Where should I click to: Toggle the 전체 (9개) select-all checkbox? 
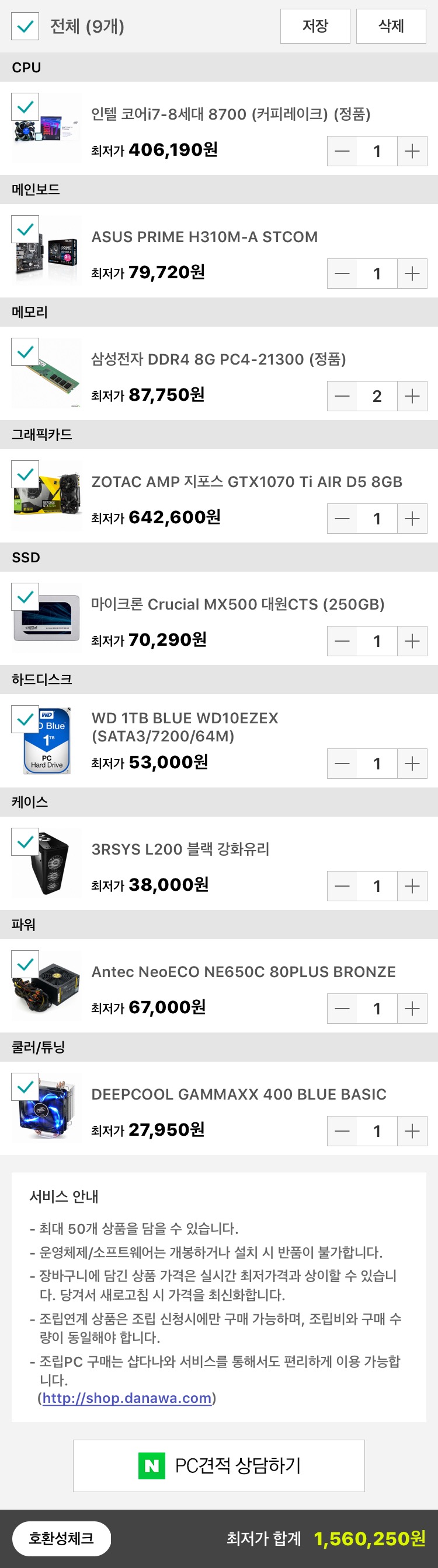tap(25, 26)
